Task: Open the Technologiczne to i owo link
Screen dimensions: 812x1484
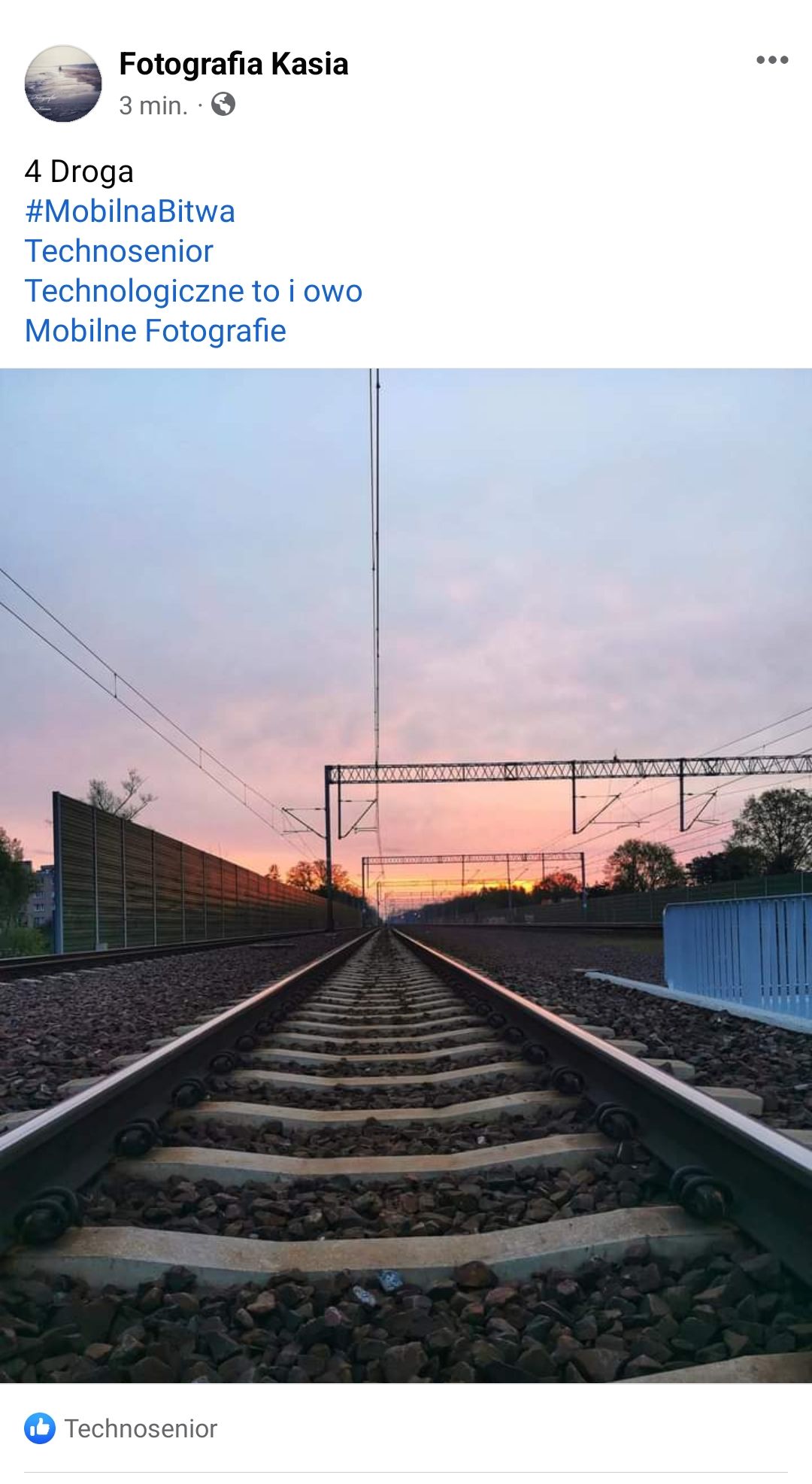Action: (x=193, y=291)
